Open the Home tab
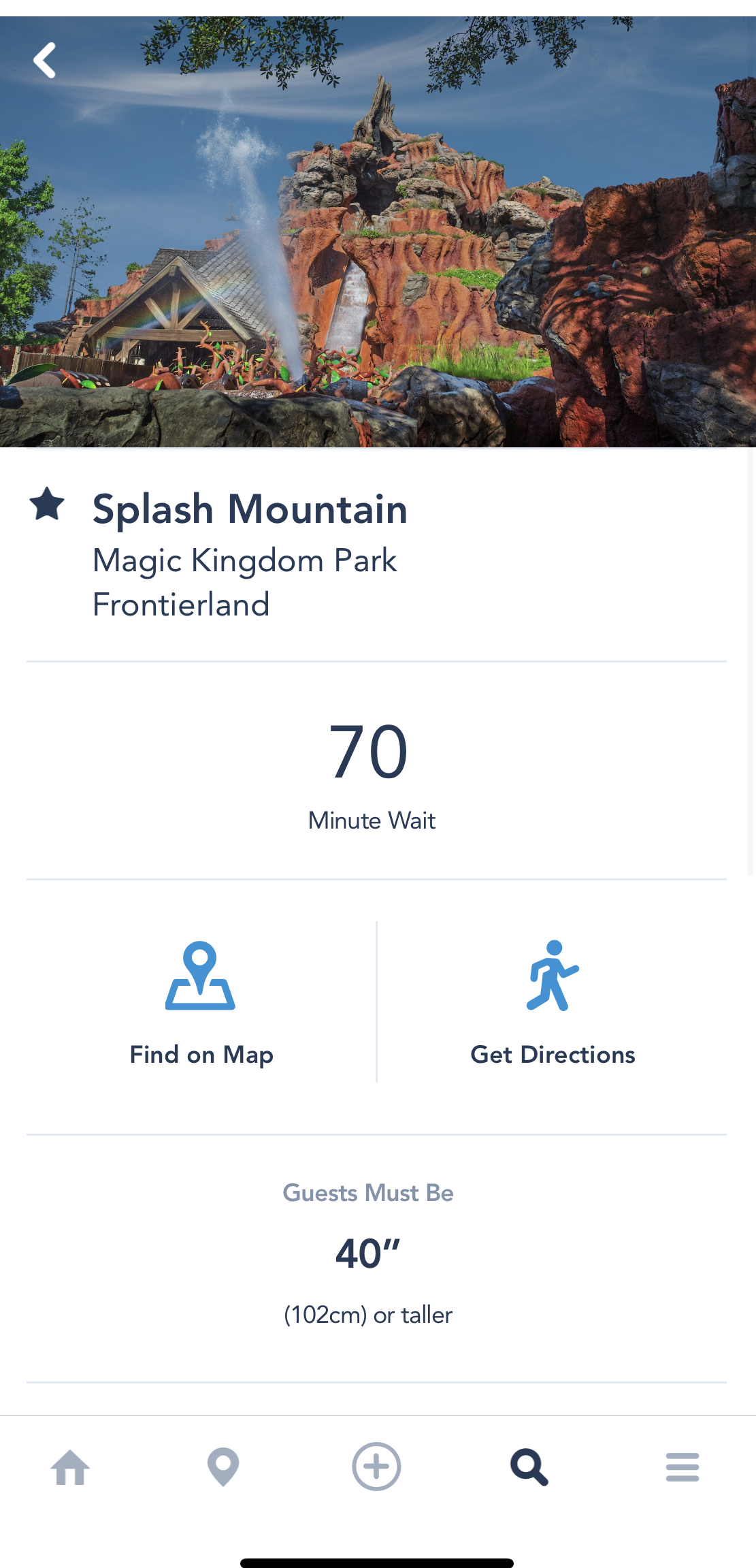The height and width of the screenshot is (1568, 756). (x=70, y=1467)
